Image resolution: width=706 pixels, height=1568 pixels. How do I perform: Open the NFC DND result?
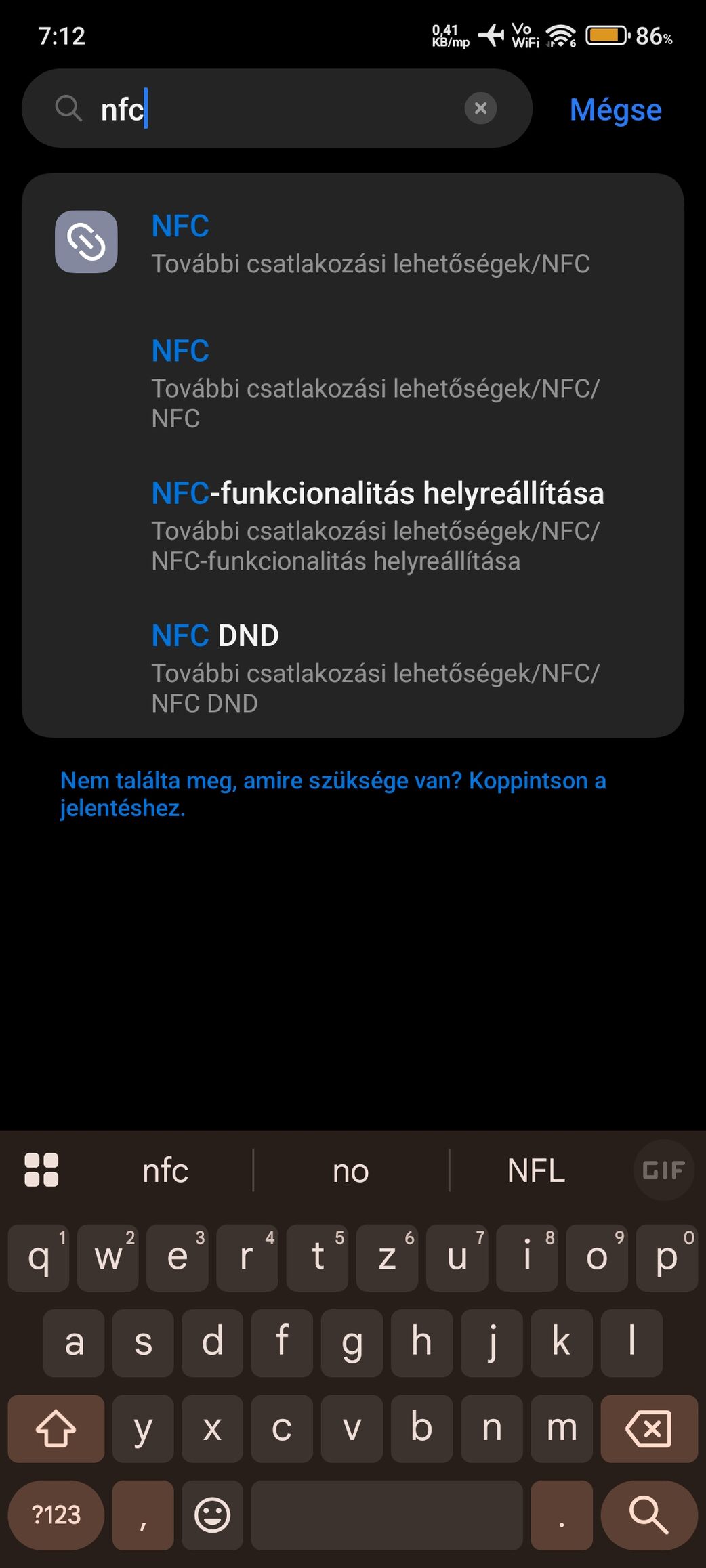tap(353, 669)
